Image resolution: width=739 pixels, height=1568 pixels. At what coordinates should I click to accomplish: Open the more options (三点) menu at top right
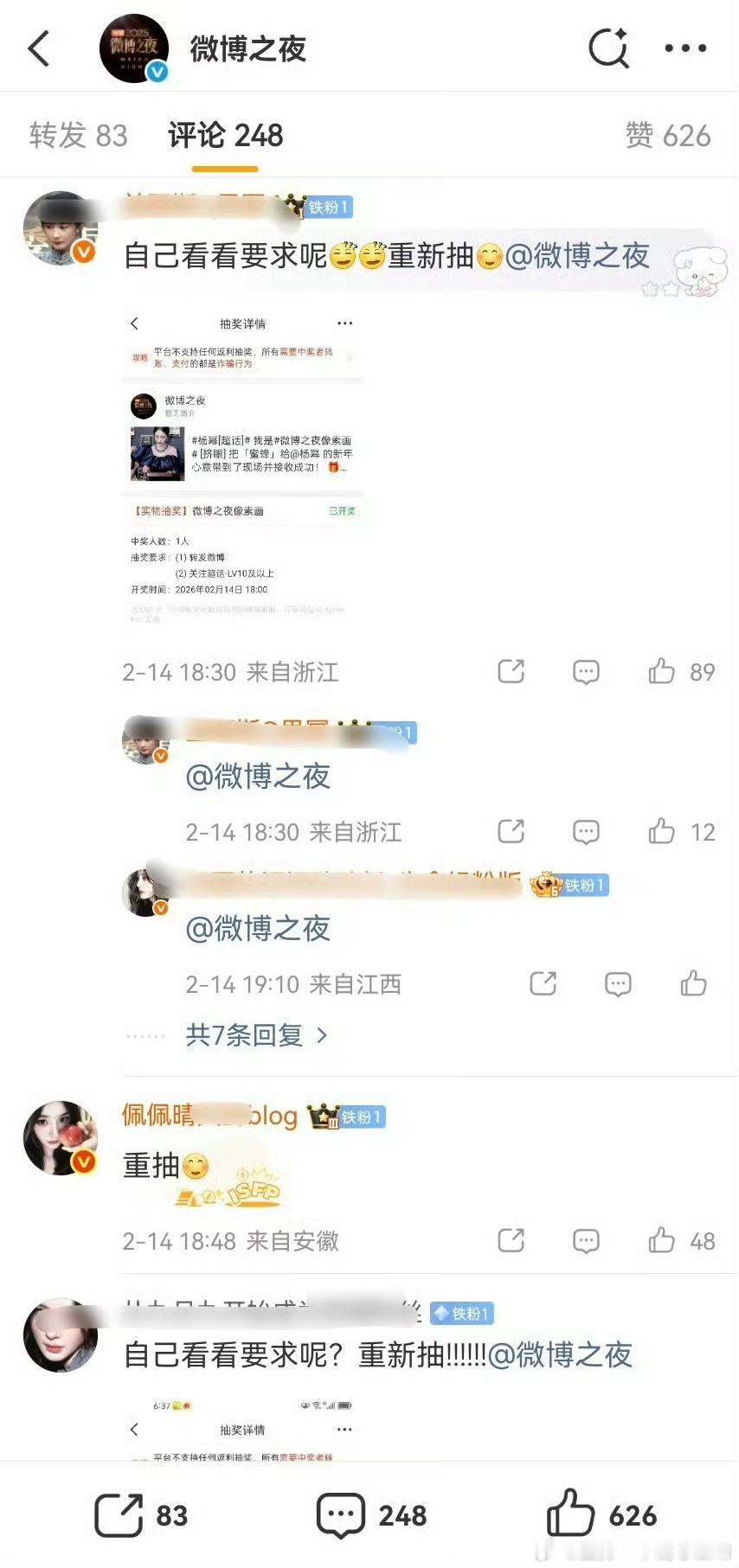coord(685,49)
